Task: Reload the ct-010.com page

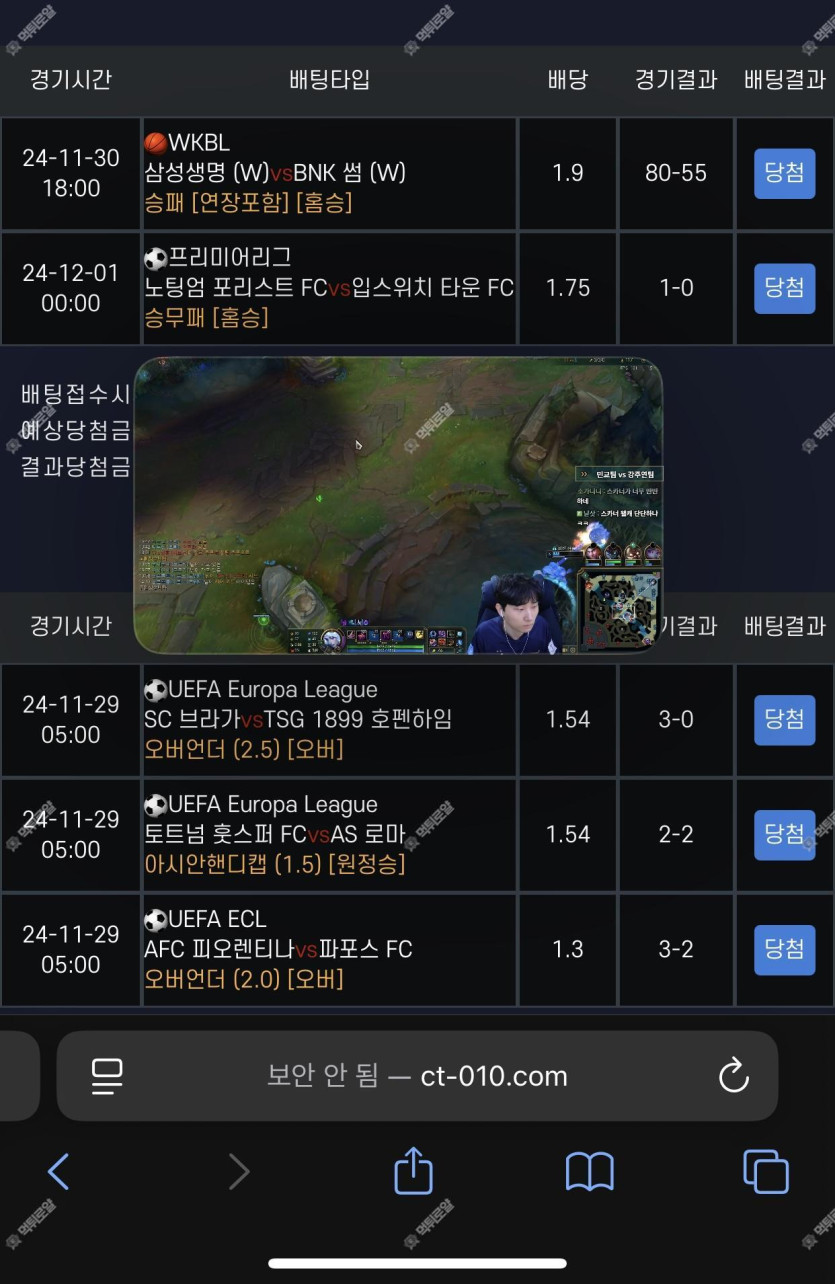Action: point(733,1076)
